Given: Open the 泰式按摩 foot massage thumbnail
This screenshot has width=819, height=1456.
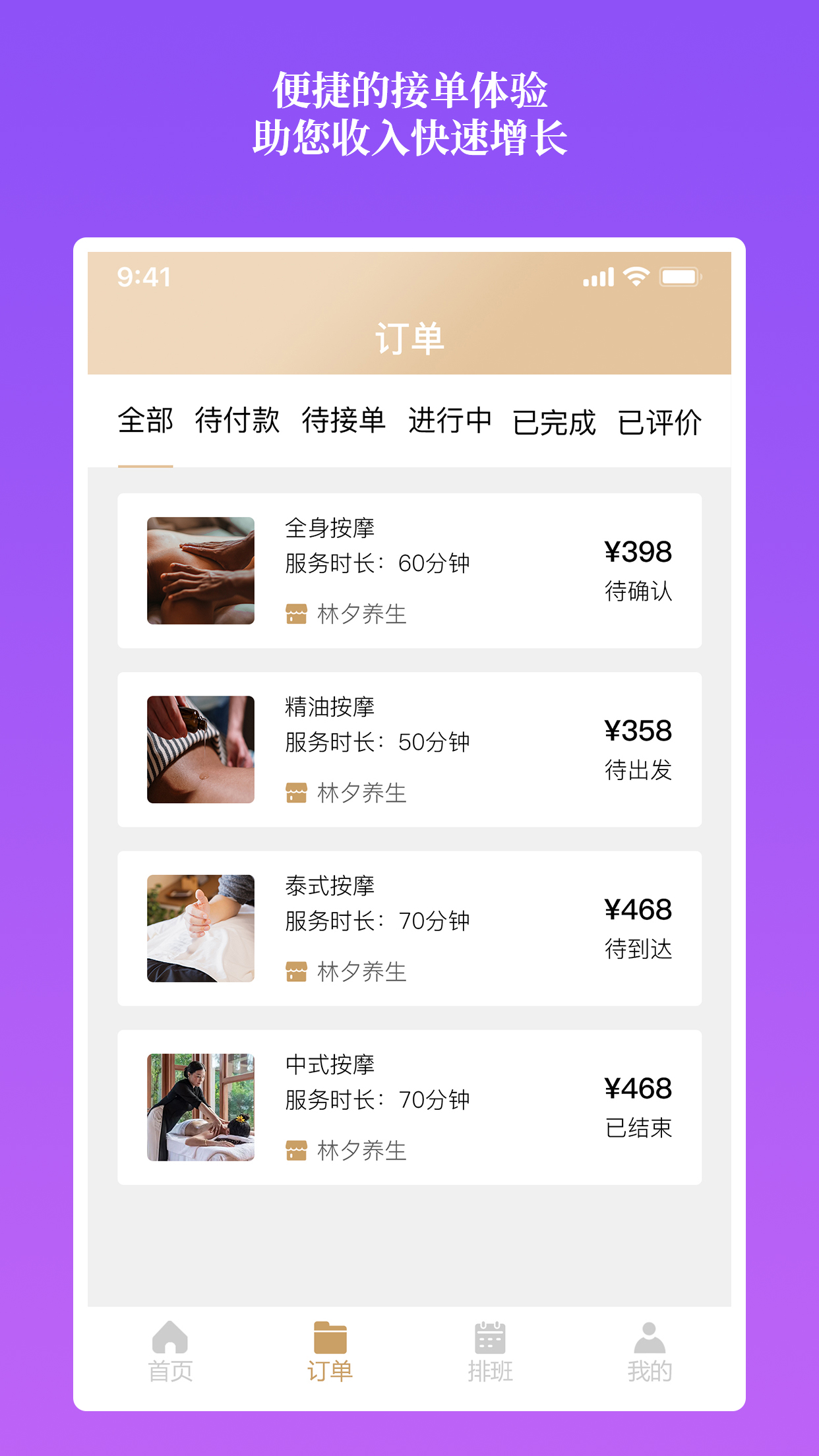Looking at the screenshot, I should coord(200,928).
